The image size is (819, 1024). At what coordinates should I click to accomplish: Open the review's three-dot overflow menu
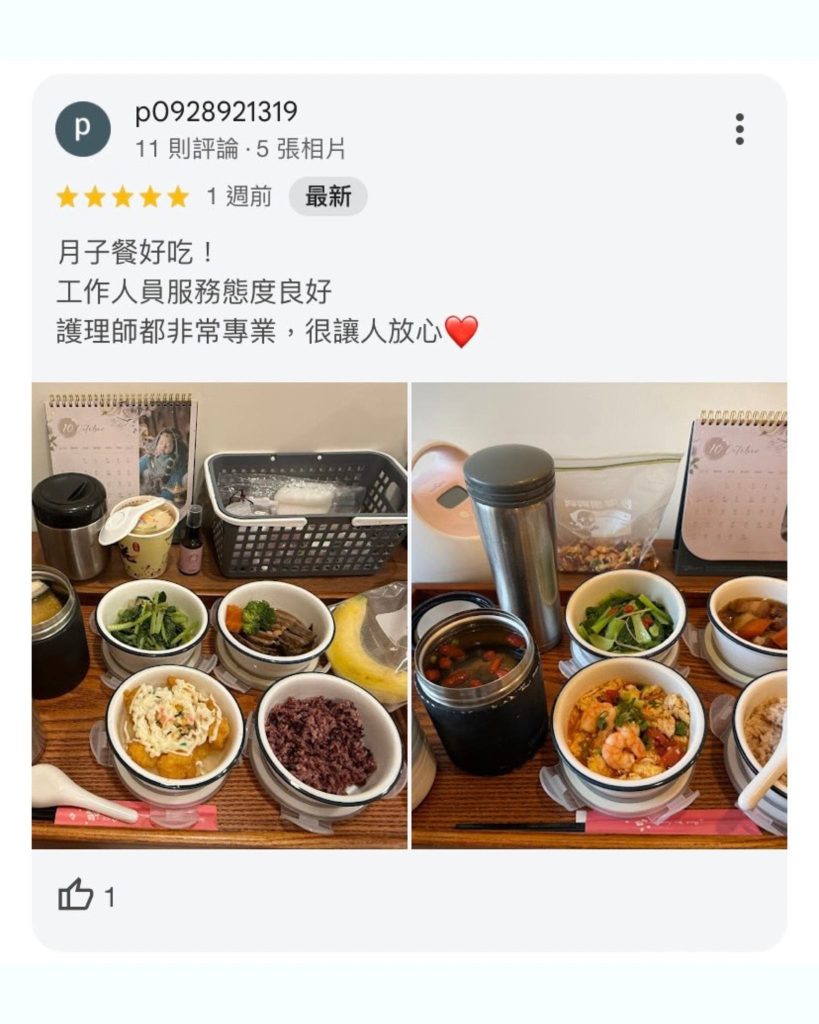click(739, 129)
